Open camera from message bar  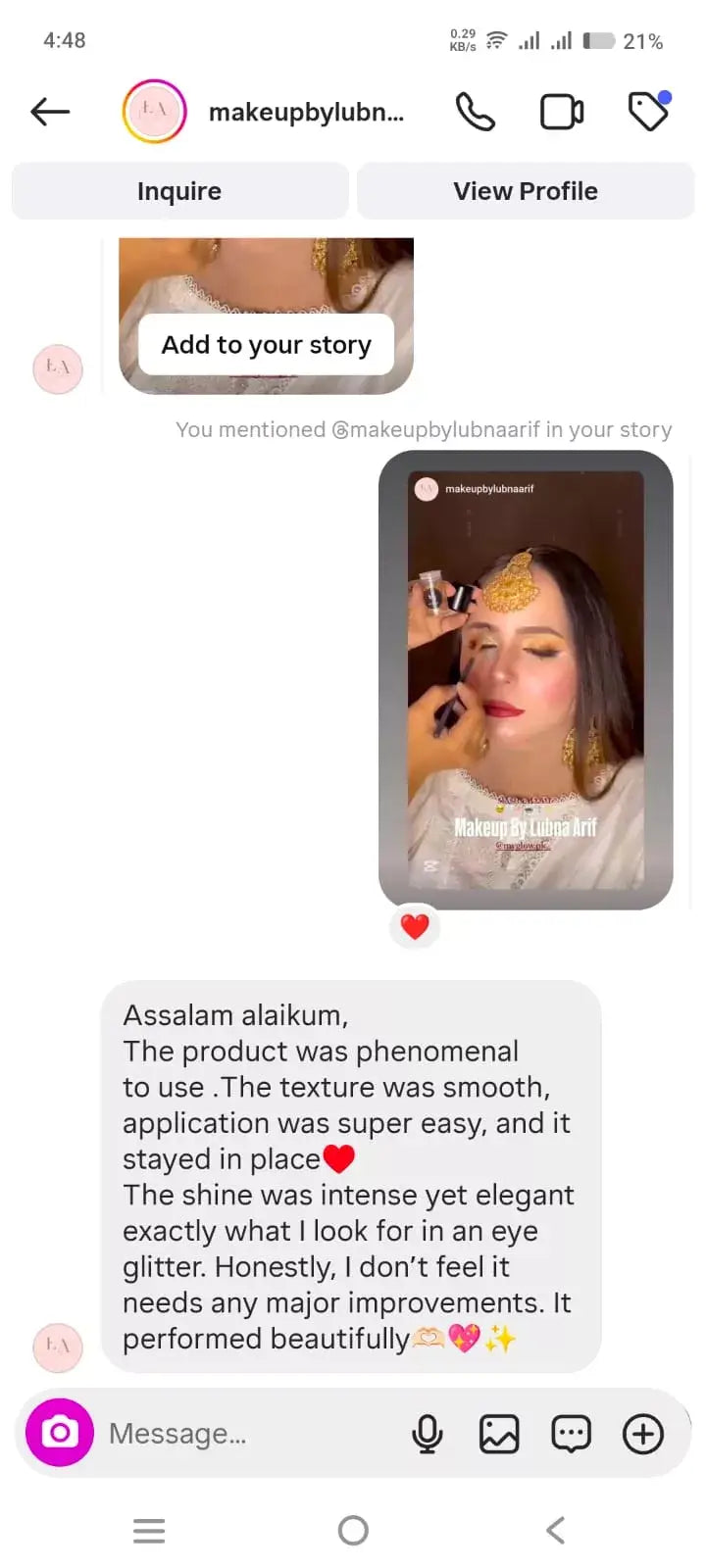60,1433
